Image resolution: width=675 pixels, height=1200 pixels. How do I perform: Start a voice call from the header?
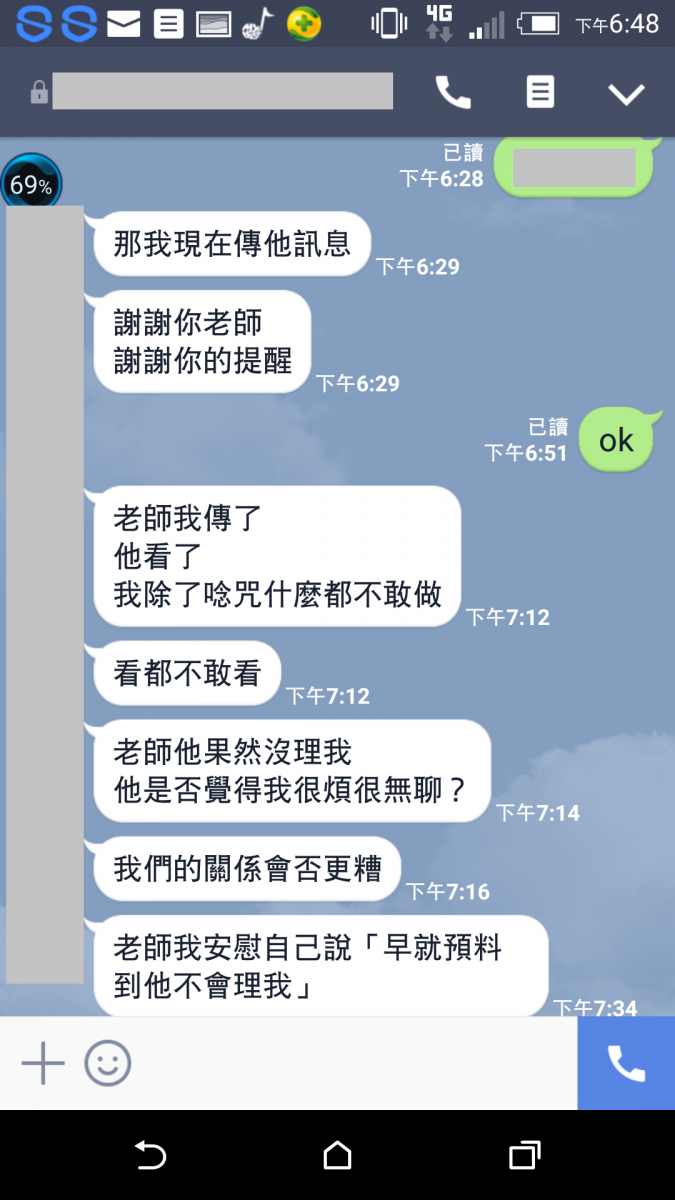(x=453, y=93)
